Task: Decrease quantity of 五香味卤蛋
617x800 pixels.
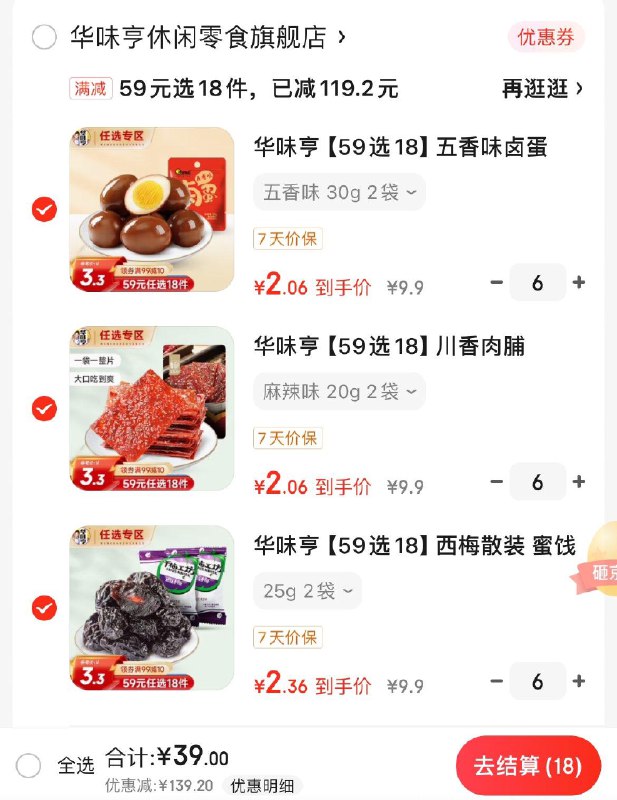Action: (x=496, y=283)
